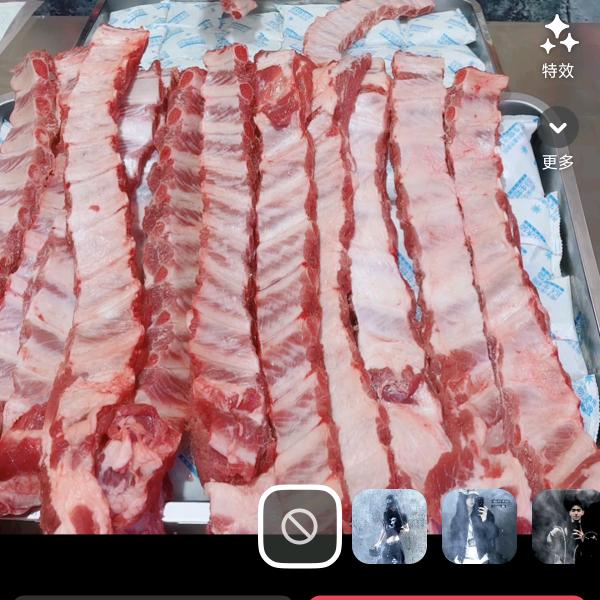Apply the first effect thumbnail after no-effect
Image resolution: width=600 pixels, height=600 pixels.
[389, 526]
